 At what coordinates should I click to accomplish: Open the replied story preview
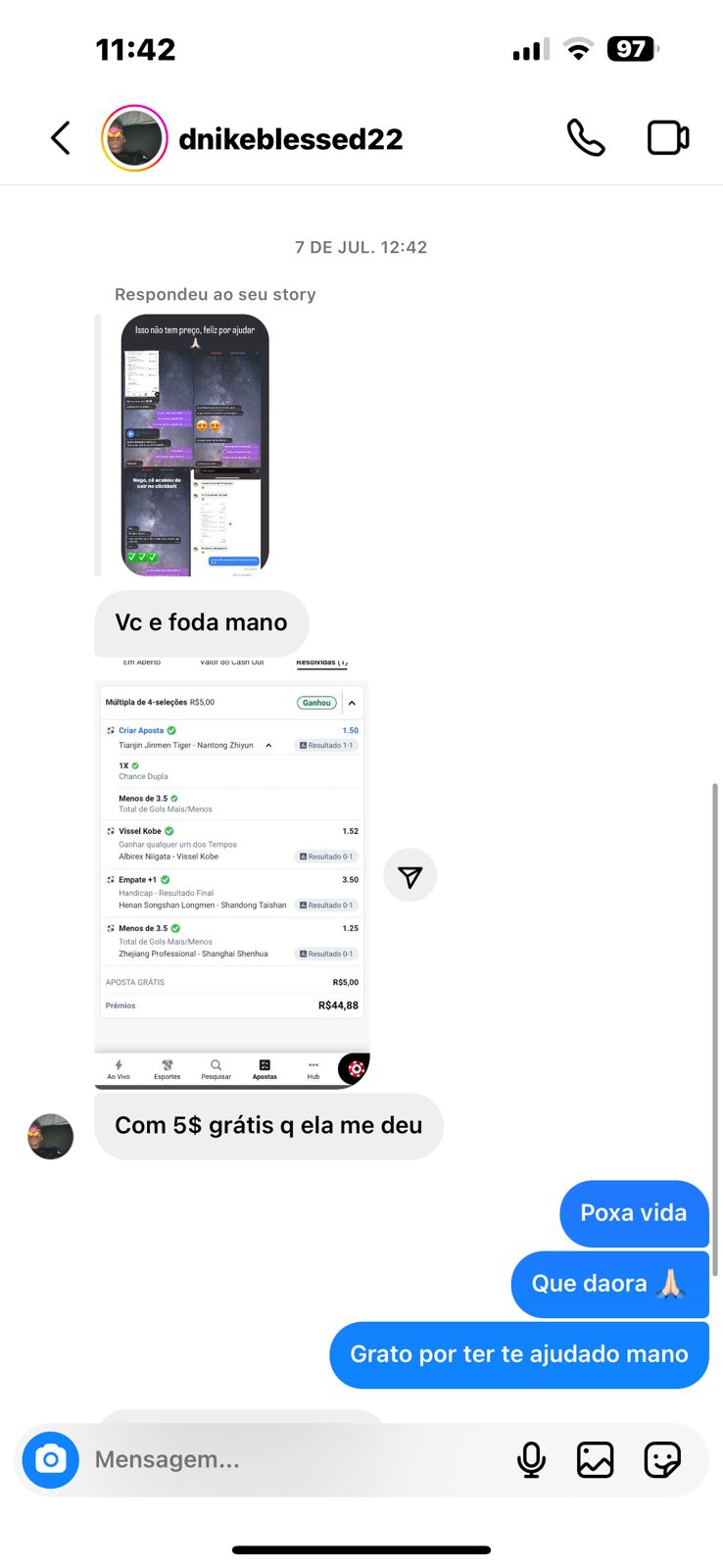(x=195, y=445)
